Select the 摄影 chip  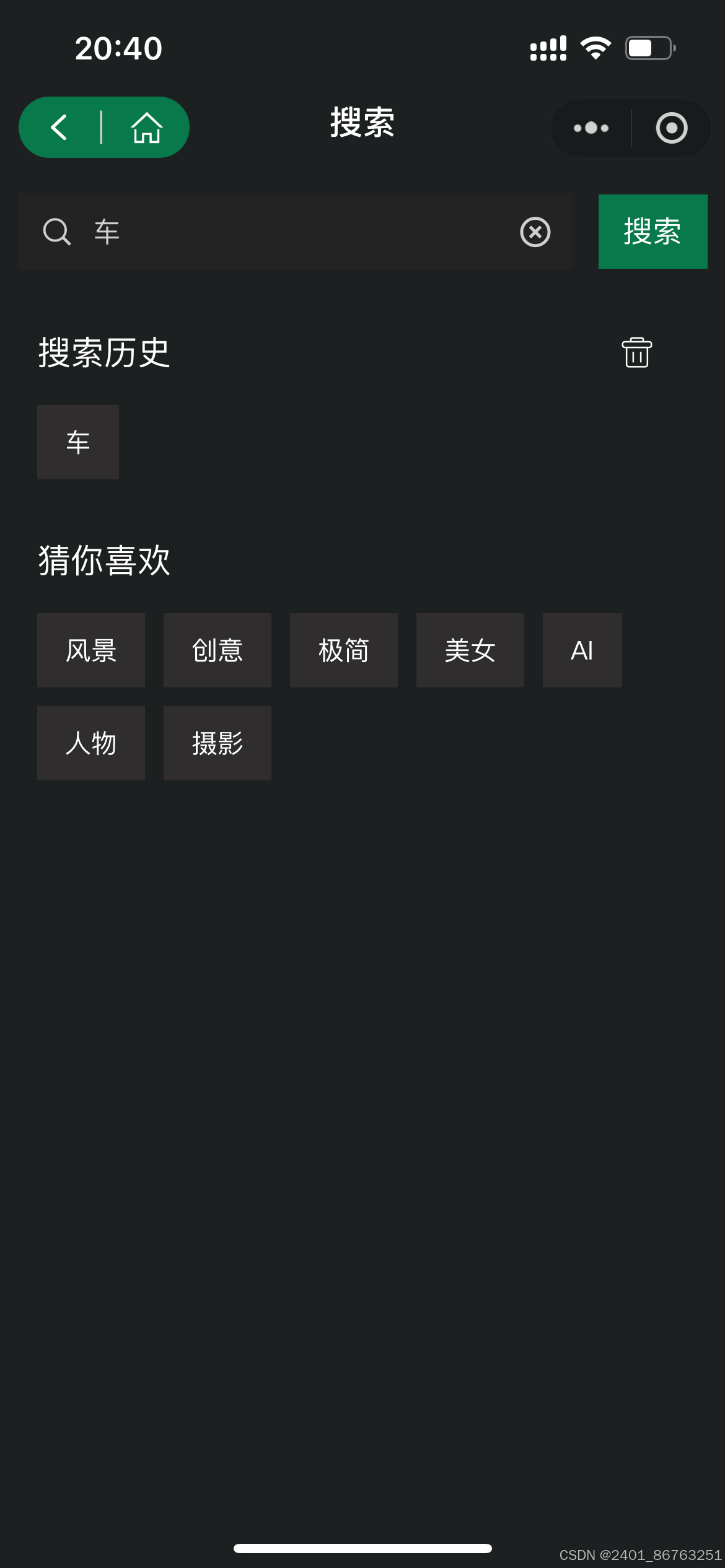217,743
